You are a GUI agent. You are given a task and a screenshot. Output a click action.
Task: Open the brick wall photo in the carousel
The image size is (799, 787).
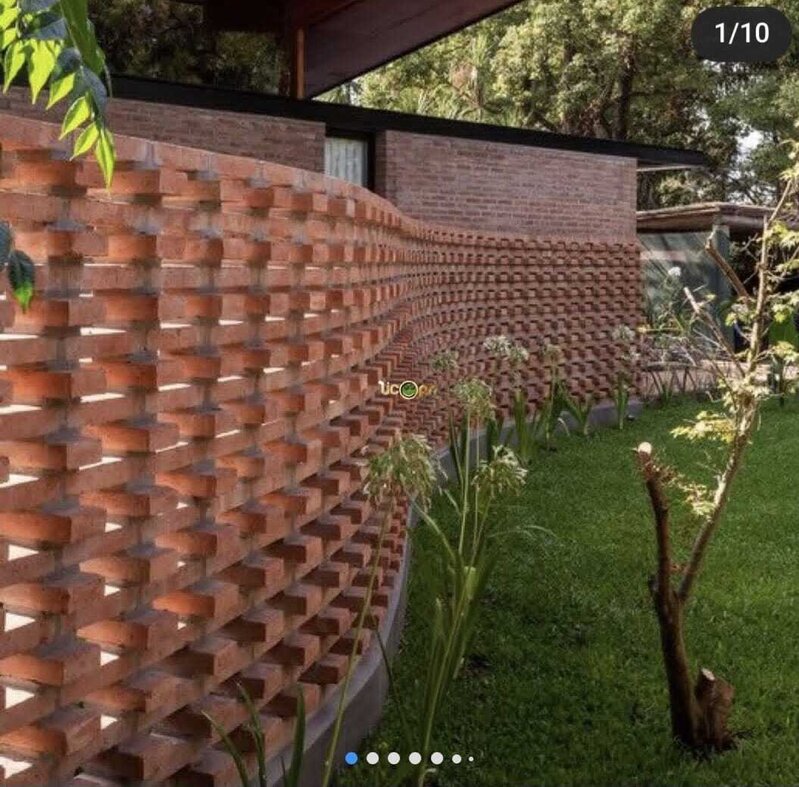[400, 390]
